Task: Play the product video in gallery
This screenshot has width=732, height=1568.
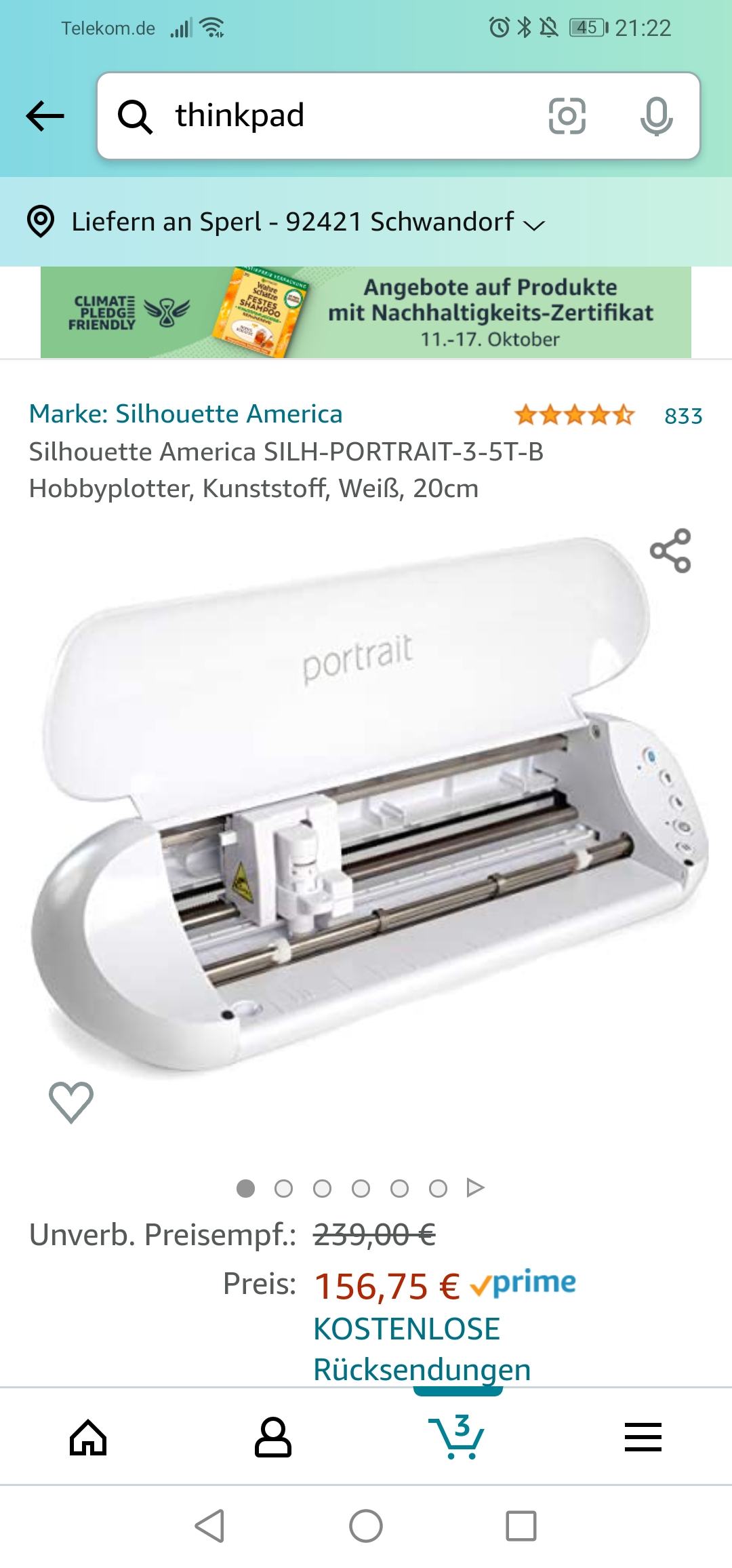Action: point(476,1188)
